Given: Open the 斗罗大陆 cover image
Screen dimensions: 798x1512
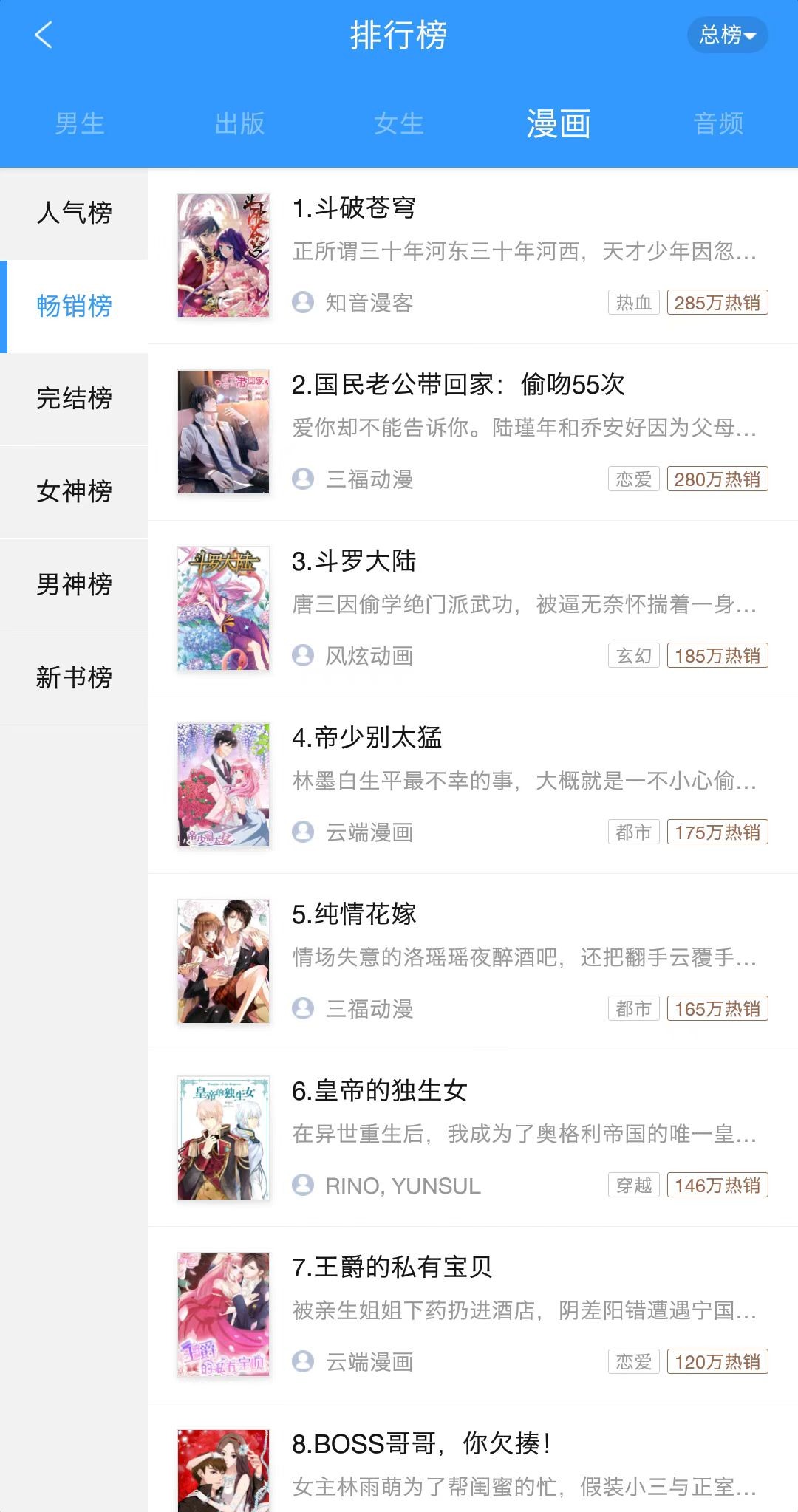Looking at the screenshot, I should [x=223, y=608].
